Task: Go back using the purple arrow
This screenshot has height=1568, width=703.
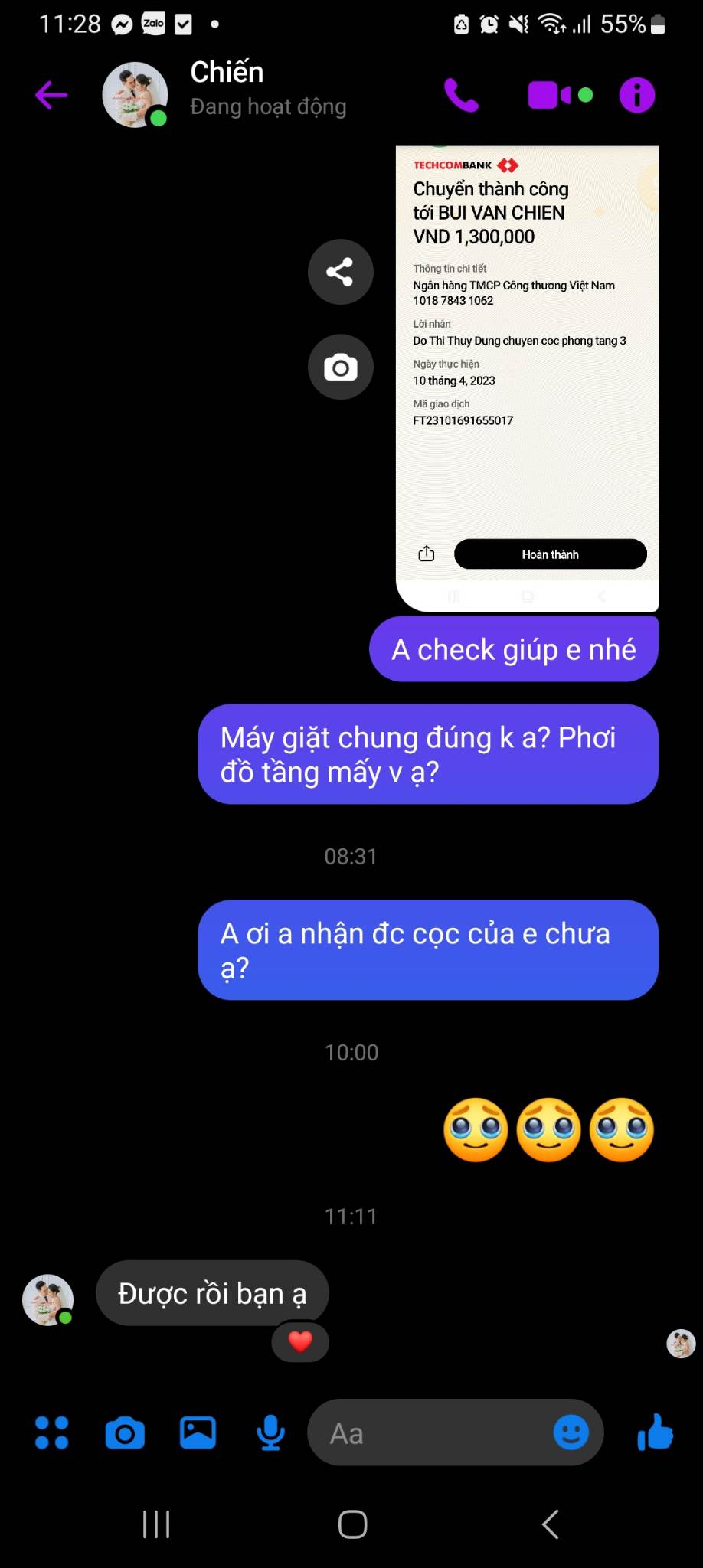Action: tap(51, 96)
